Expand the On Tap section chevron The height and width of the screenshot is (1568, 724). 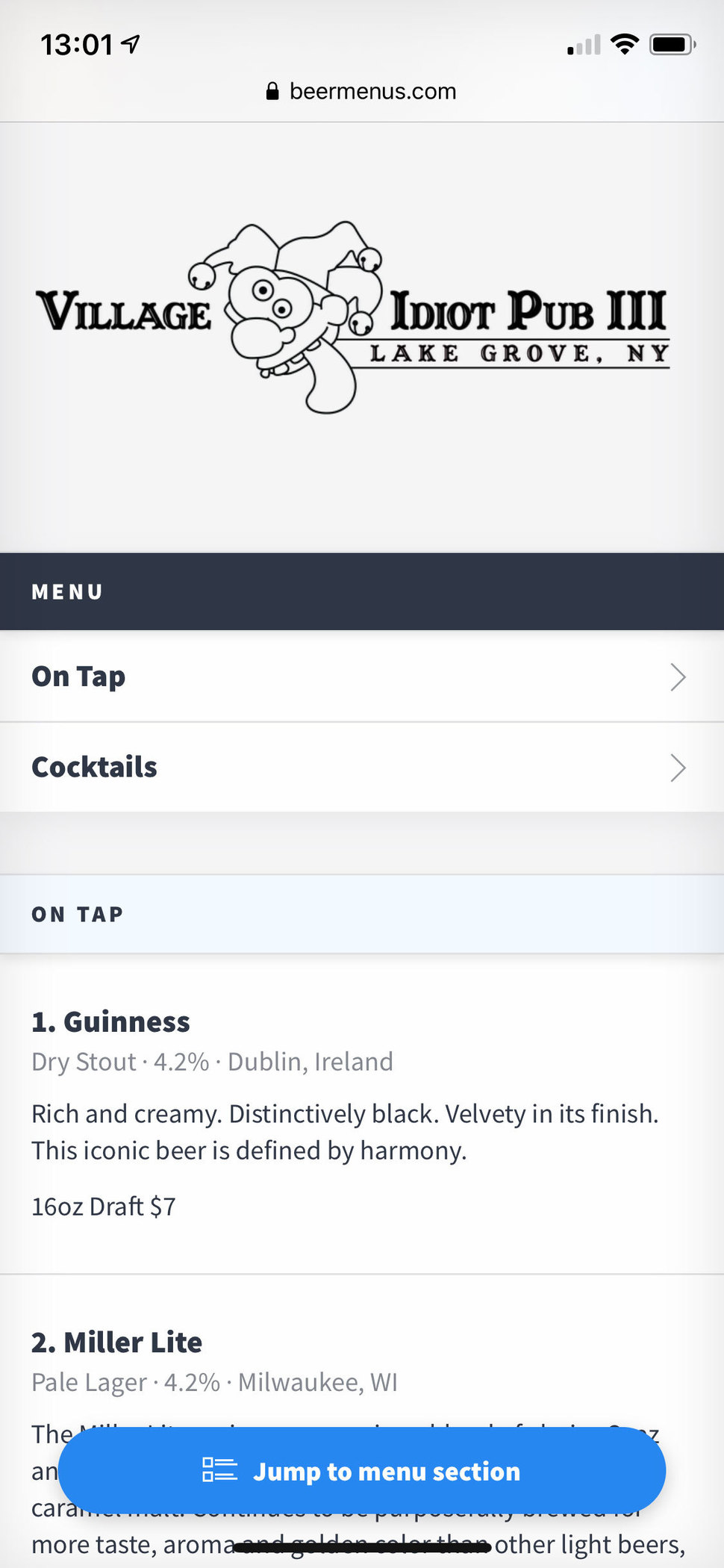[678, 676]
